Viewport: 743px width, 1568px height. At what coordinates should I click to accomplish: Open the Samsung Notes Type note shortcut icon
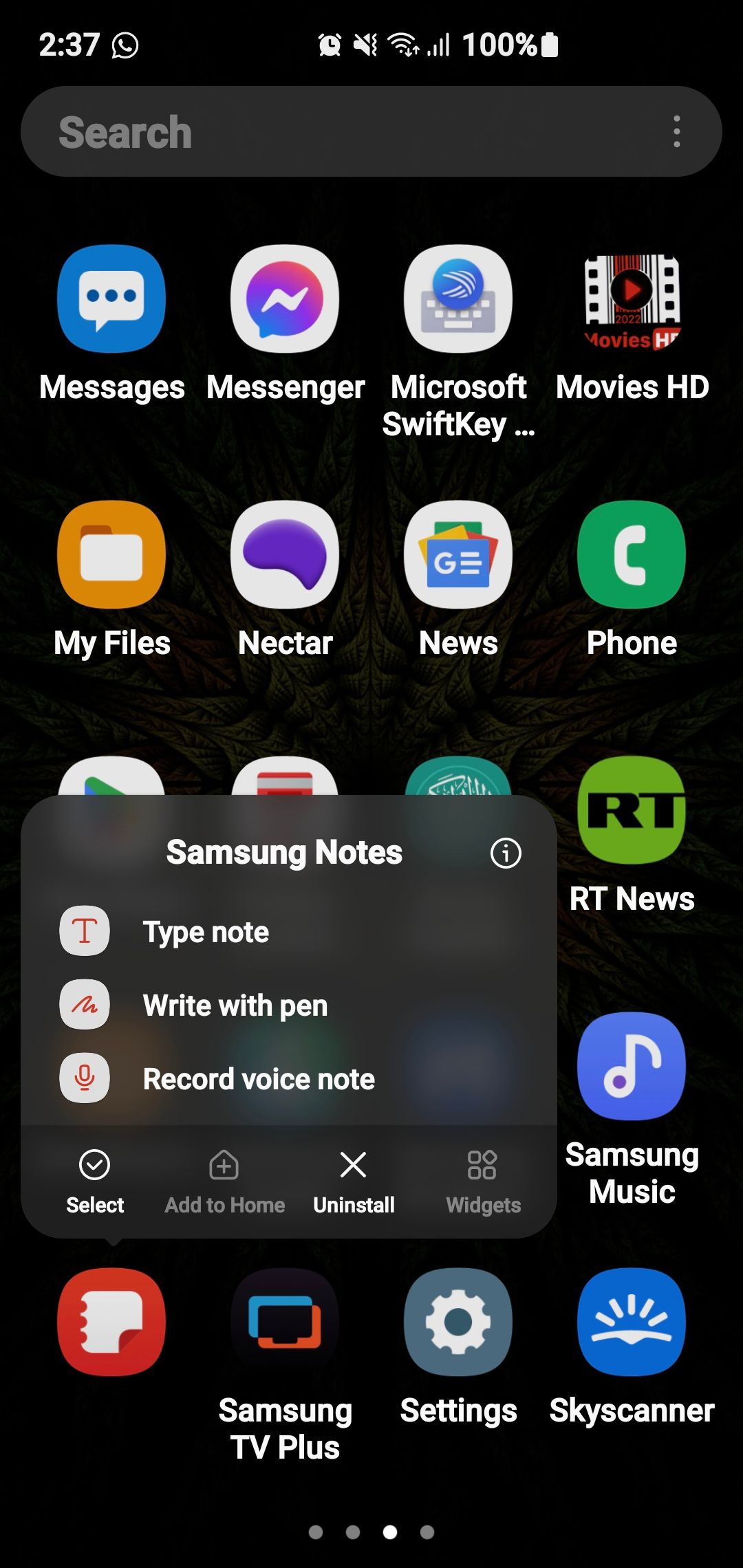click(x=84, y=930)
